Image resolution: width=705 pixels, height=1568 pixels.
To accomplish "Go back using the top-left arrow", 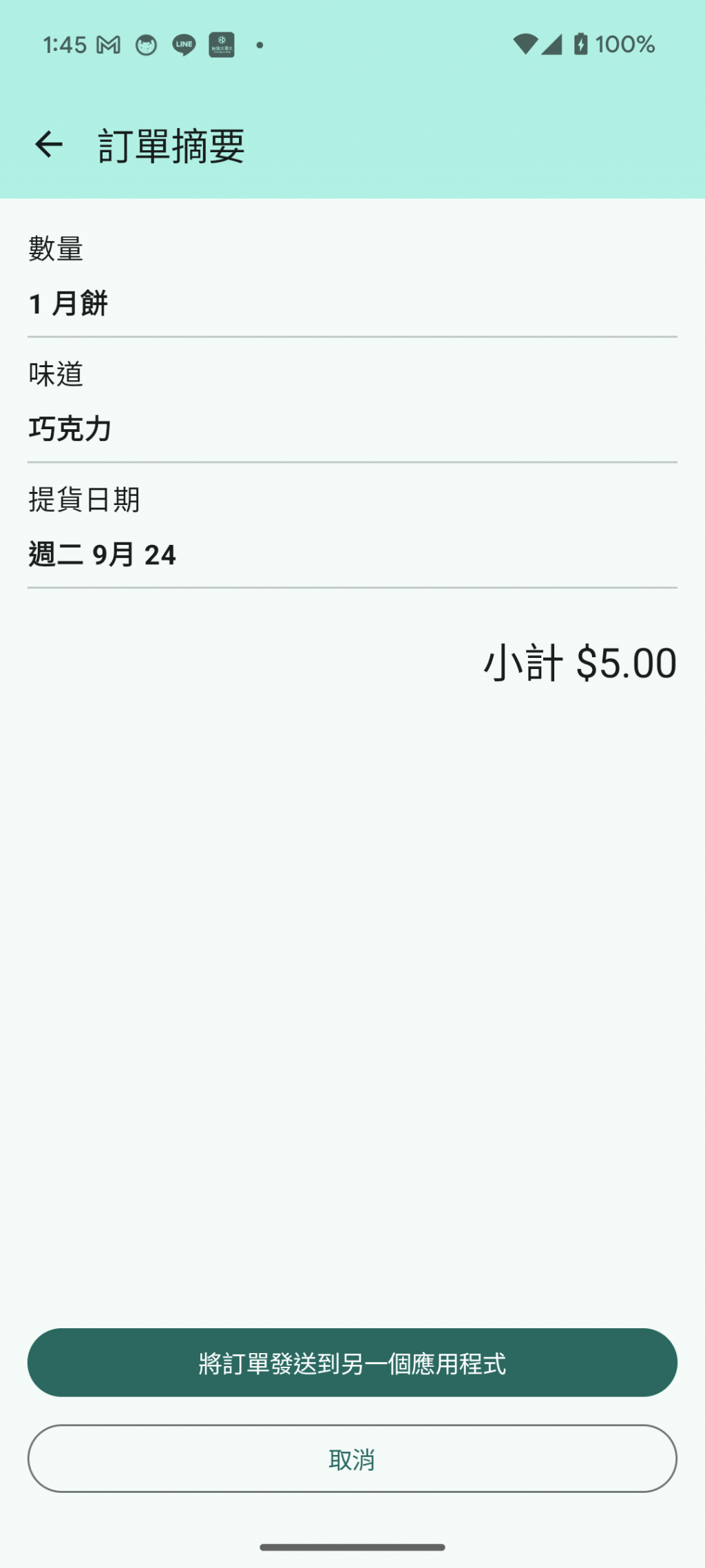I will [49, 145].
